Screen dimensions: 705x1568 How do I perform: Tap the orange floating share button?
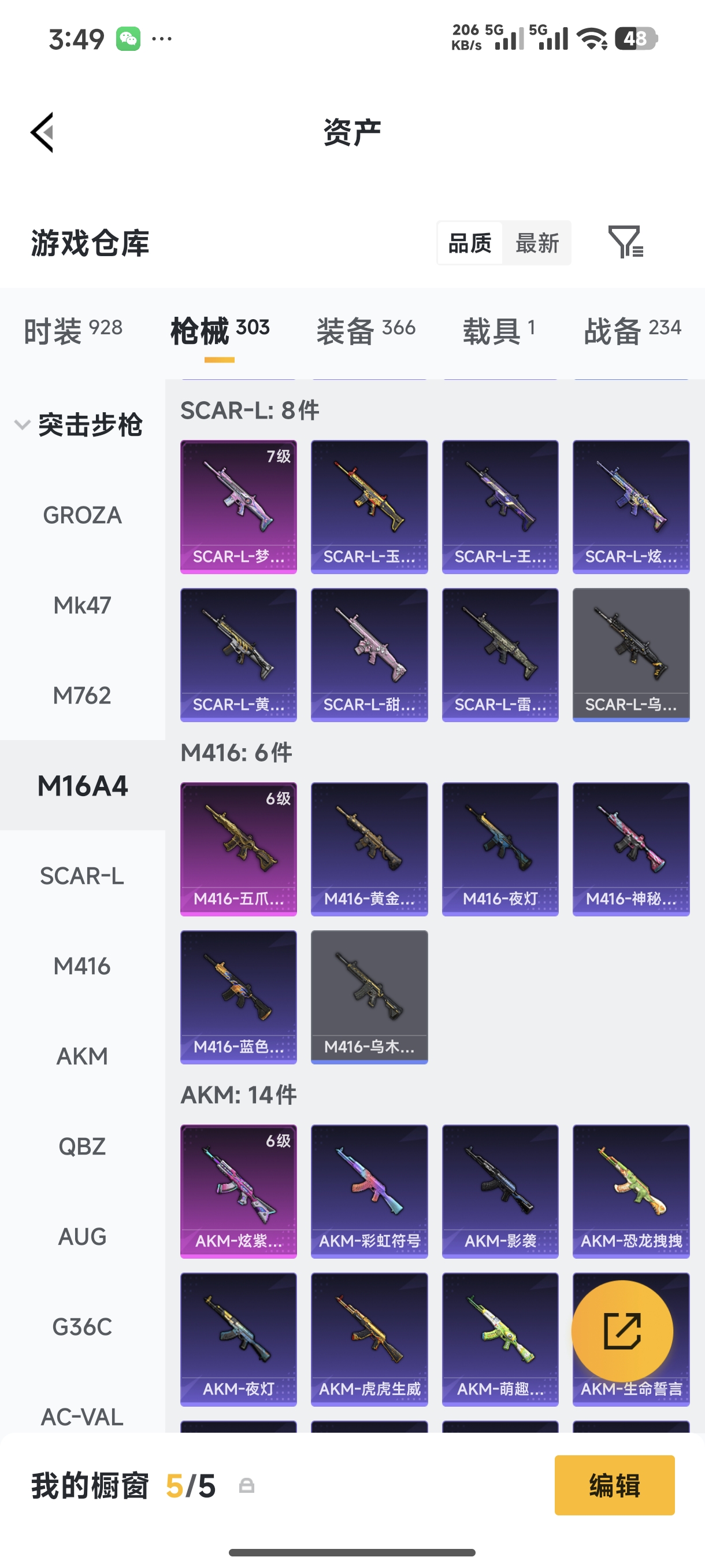click(622, 1331)
